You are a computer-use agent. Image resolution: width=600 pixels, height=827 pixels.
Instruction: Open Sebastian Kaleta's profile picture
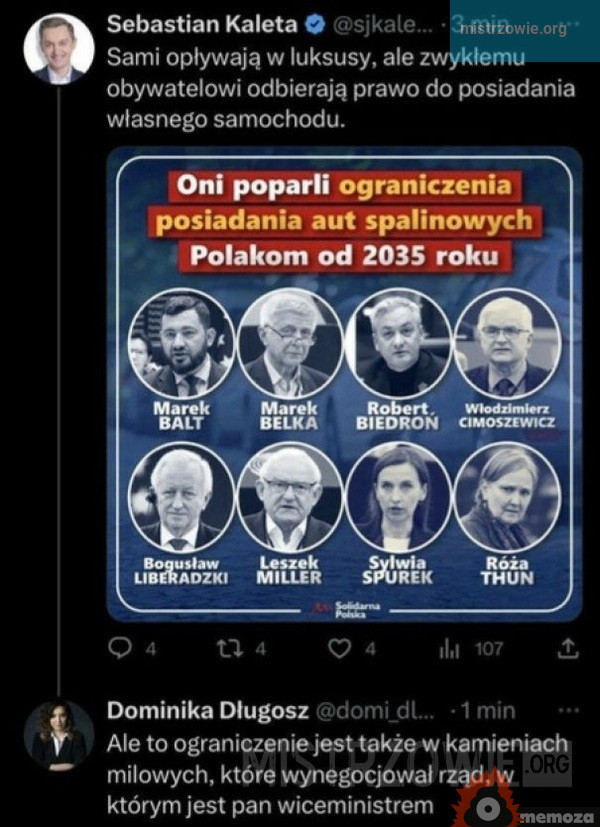(x=59, y=49)
